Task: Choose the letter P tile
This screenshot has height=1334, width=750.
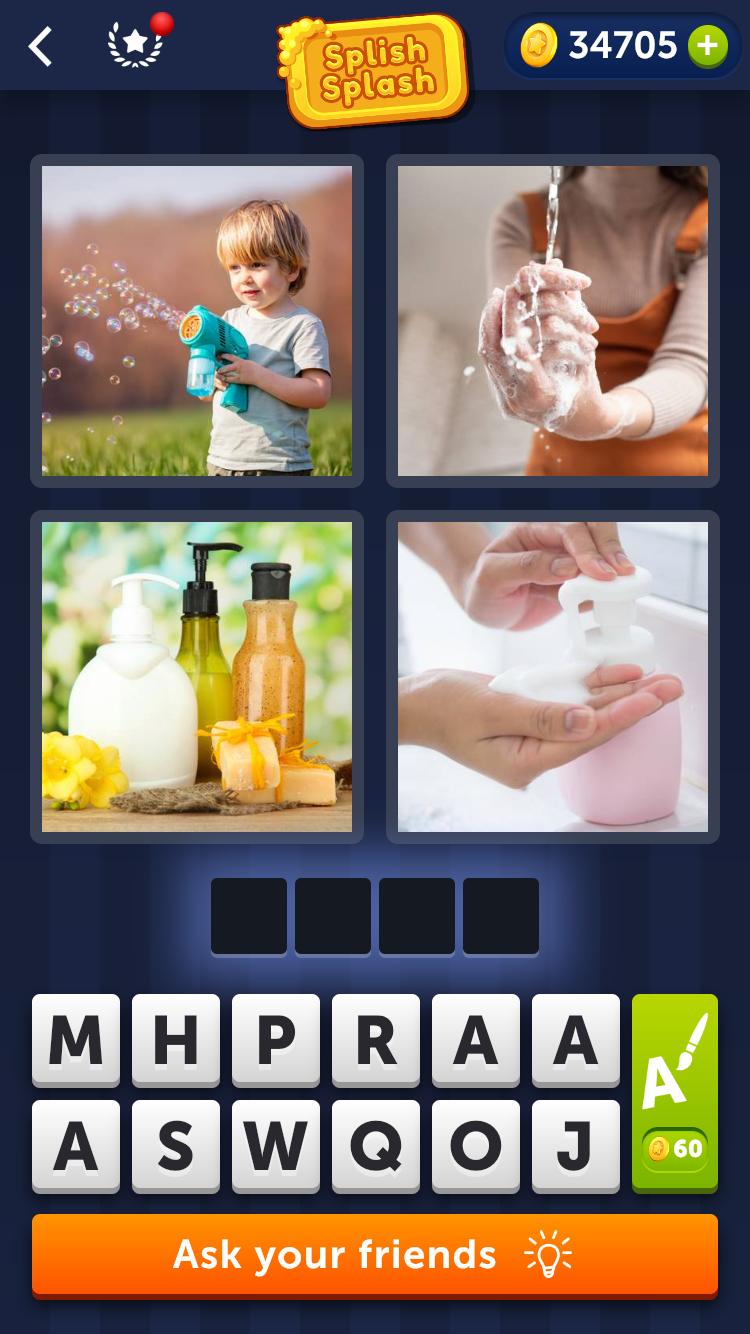Action: (276, 1040)
